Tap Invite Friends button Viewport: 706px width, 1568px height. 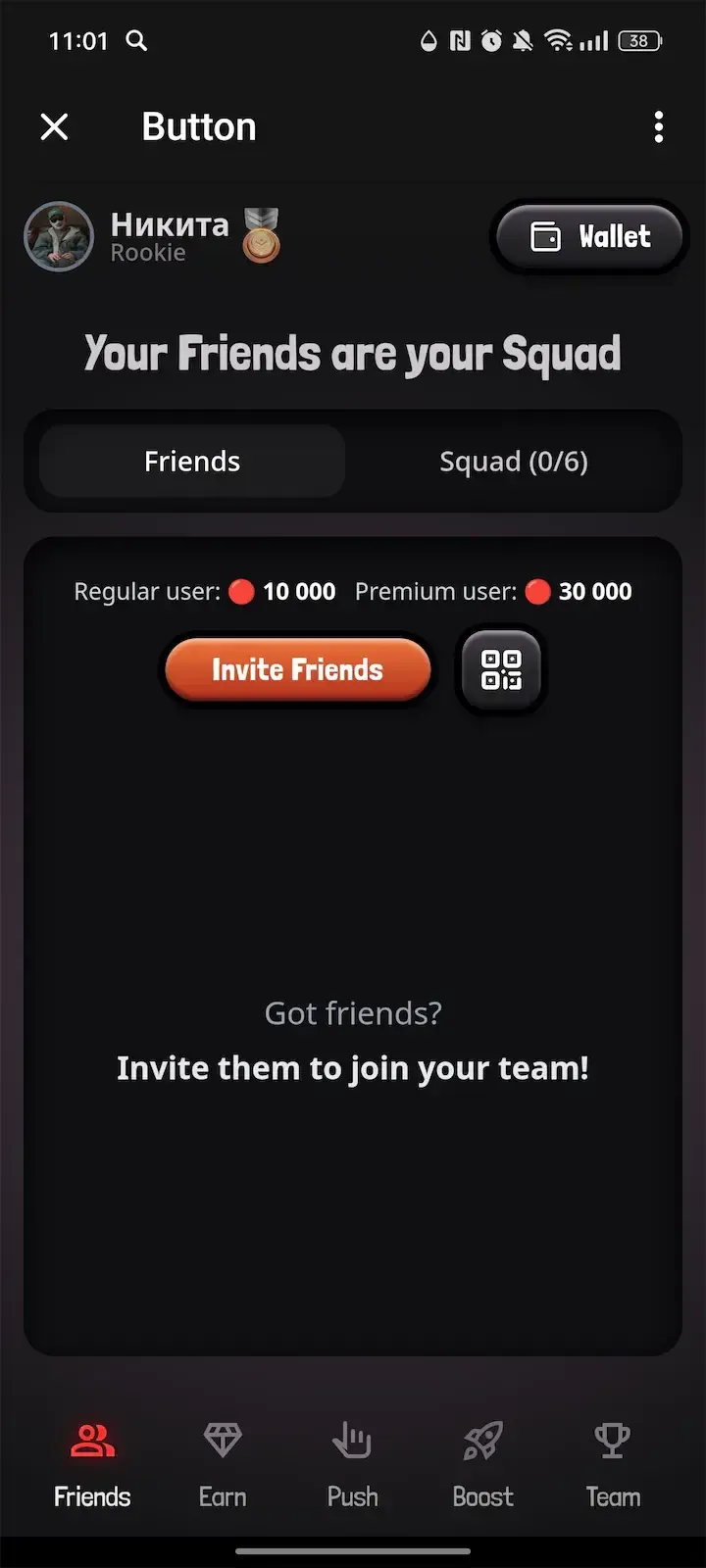click(297, 670)
